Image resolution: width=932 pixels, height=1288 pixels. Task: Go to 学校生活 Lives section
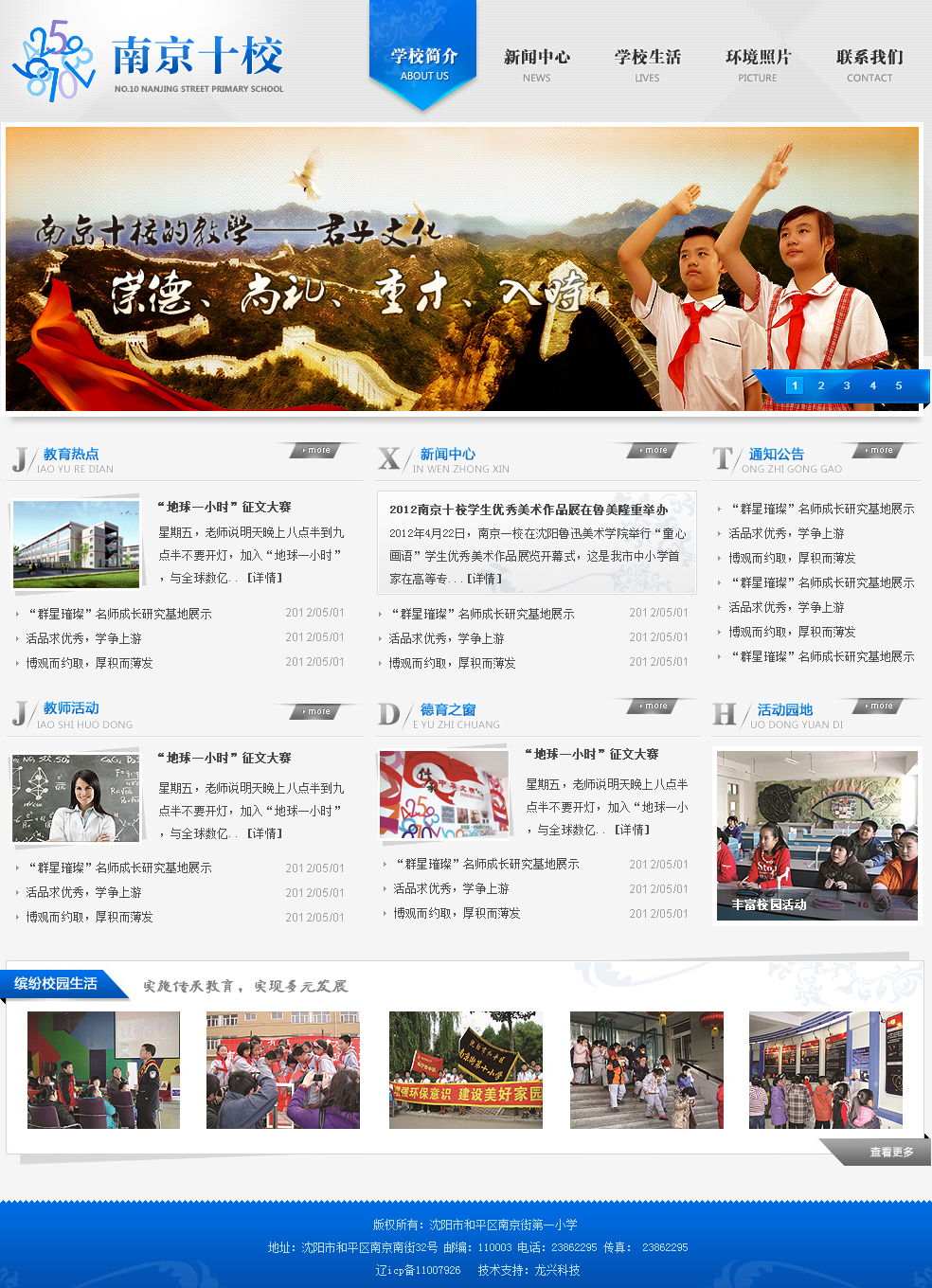647,64
